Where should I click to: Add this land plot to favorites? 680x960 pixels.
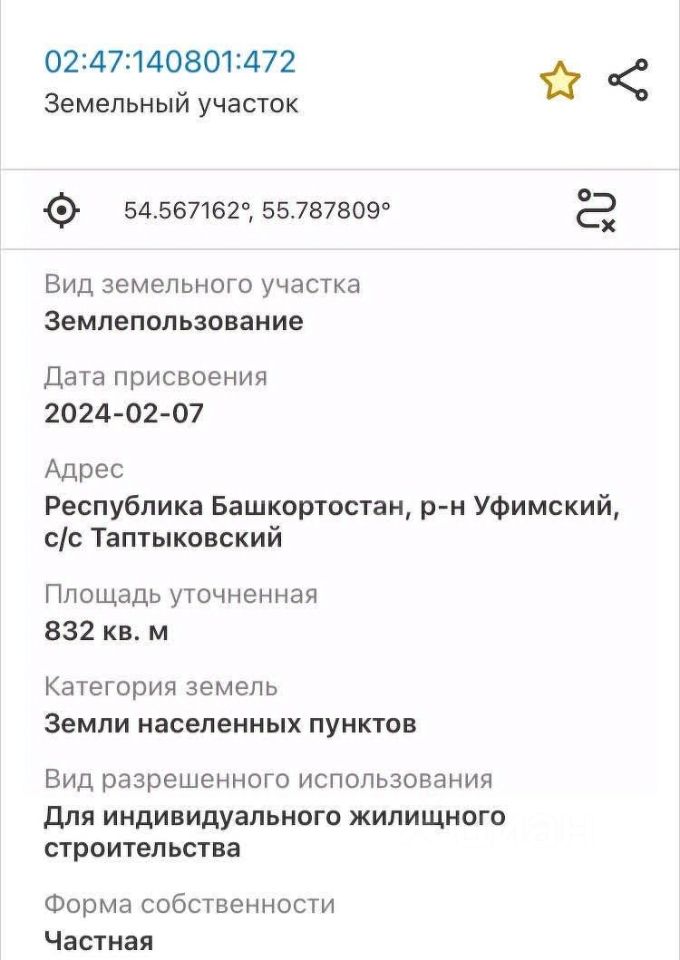coord(560,81)
